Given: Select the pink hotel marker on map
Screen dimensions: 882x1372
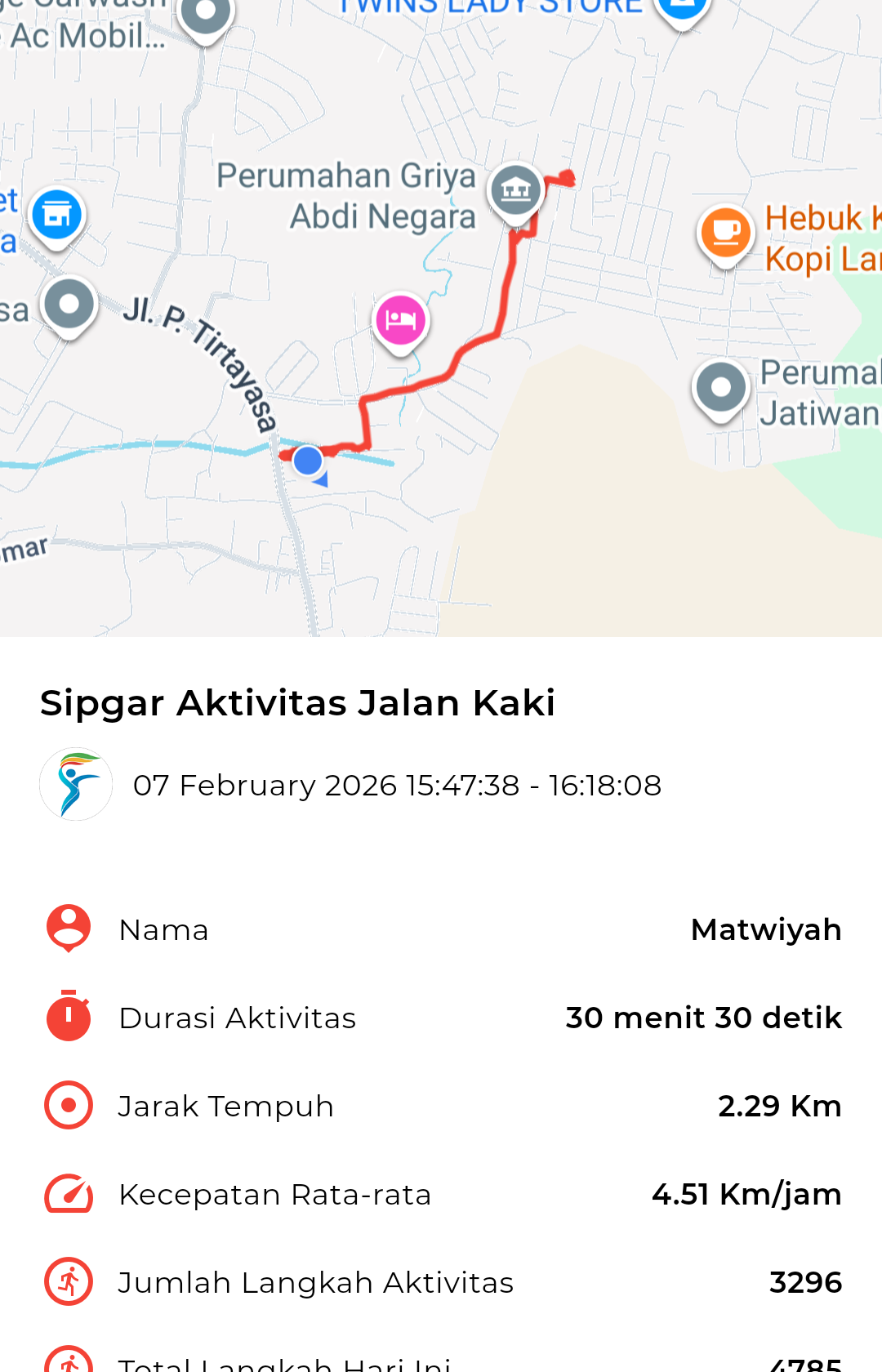Looking at the screenshot, I should 400,320.
